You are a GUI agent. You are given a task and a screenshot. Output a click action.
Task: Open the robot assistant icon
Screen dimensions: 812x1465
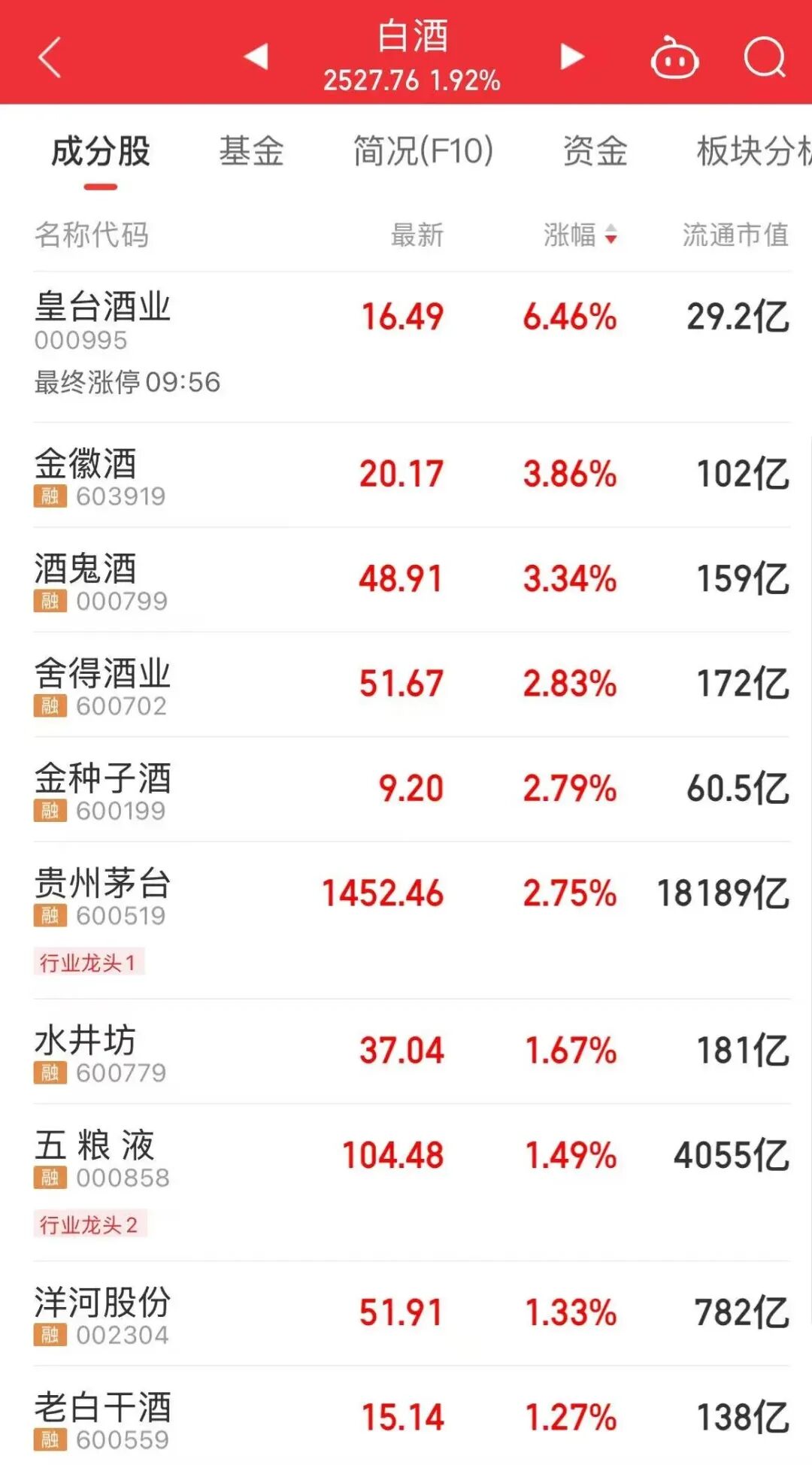[674, 58]
